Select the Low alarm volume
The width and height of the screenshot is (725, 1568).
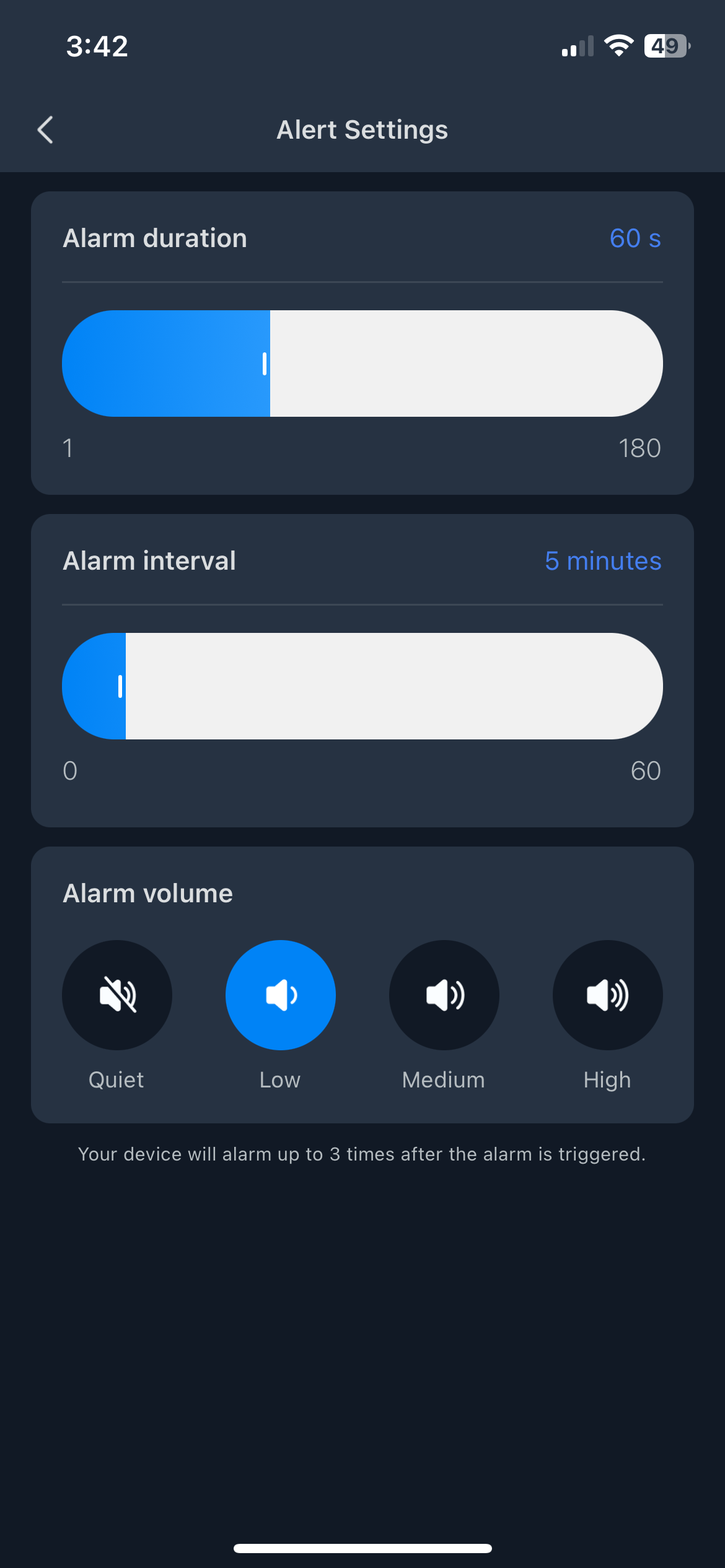[281, 995]
